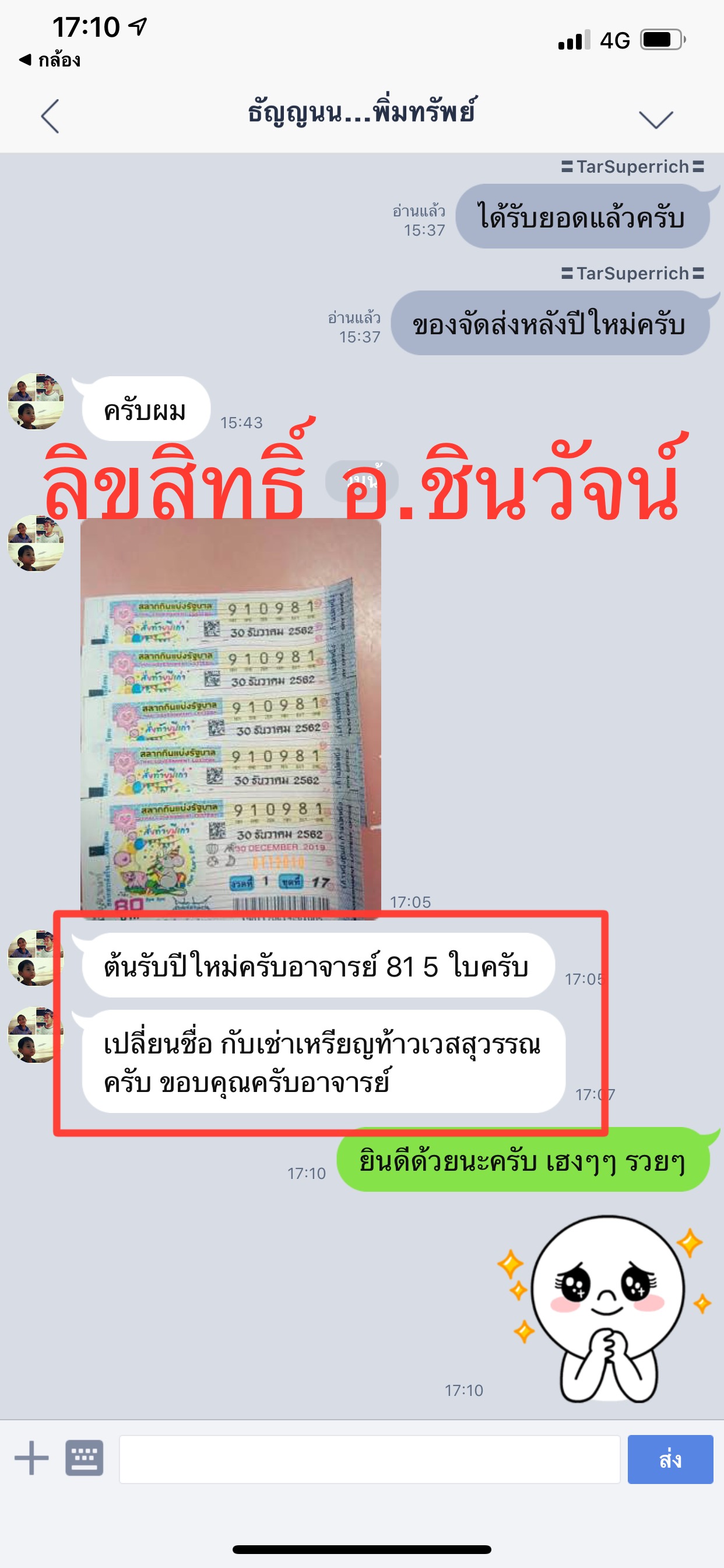This screenshot has width=724, height=1568.
Task: Return to the กล้อง app
Action: 50,60
